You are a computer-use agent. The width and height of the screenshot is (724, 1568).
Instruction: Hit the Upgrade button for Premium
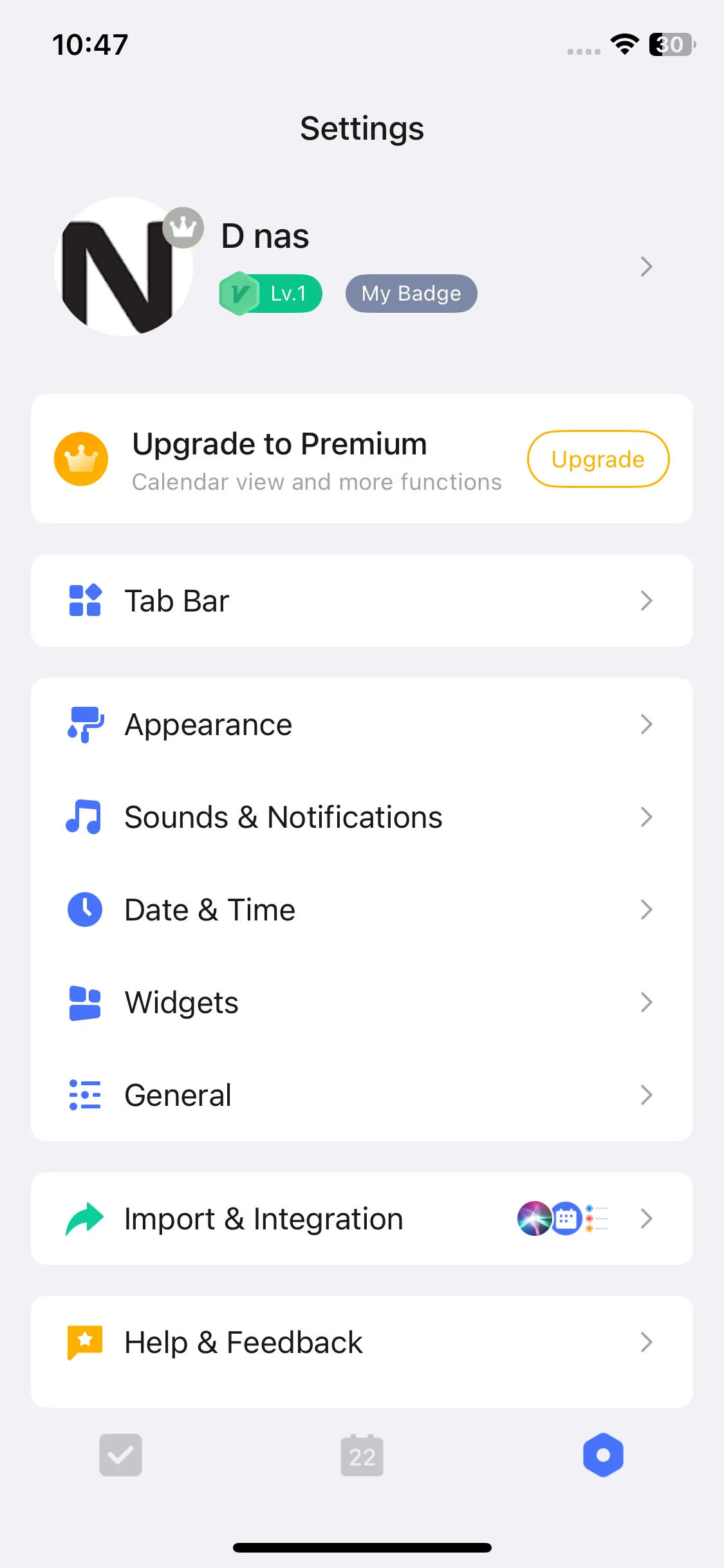pos(598,459)
